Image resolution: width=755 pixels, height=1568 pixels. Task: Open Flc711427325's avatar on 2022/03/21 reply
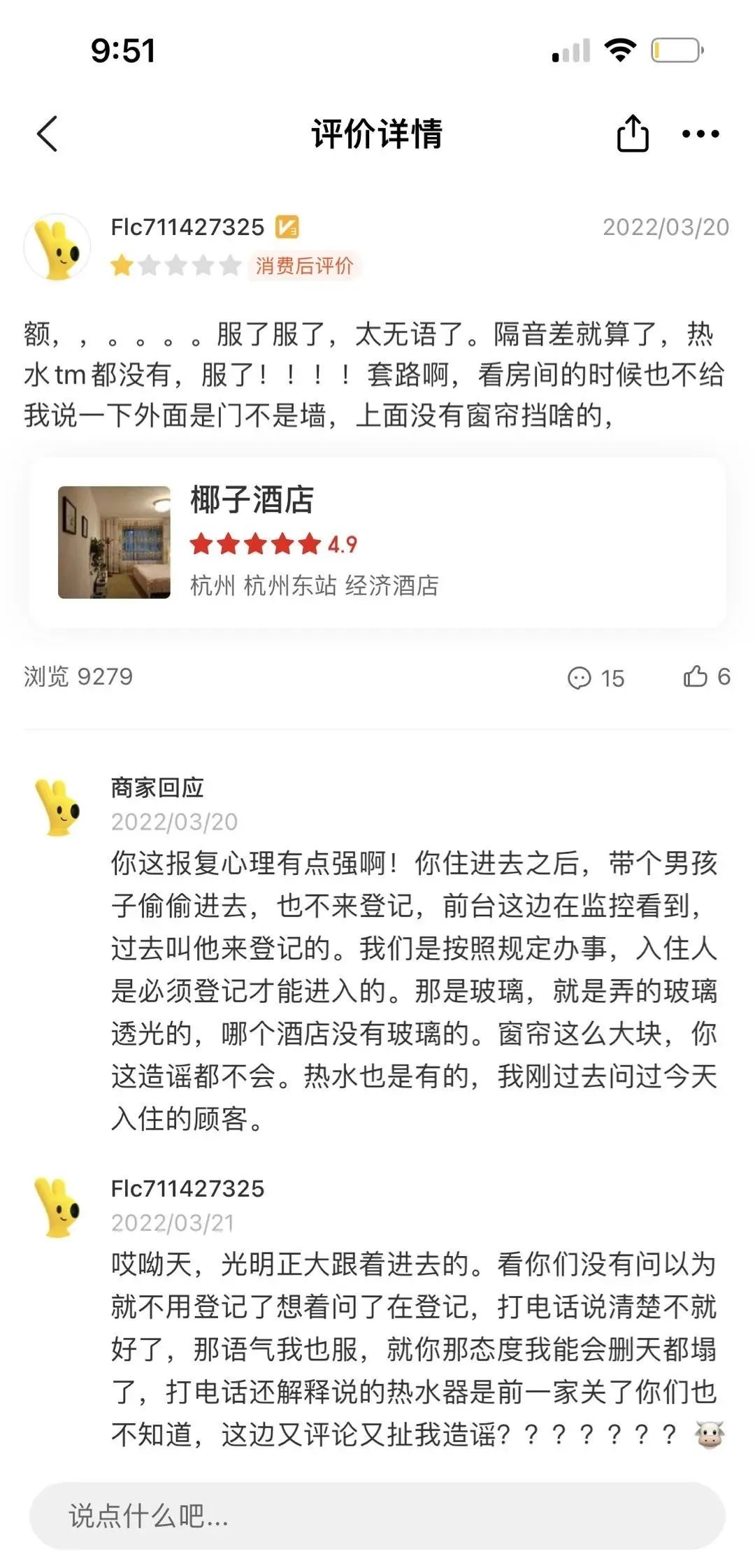pyautogui.click(x=59, y=1208)
